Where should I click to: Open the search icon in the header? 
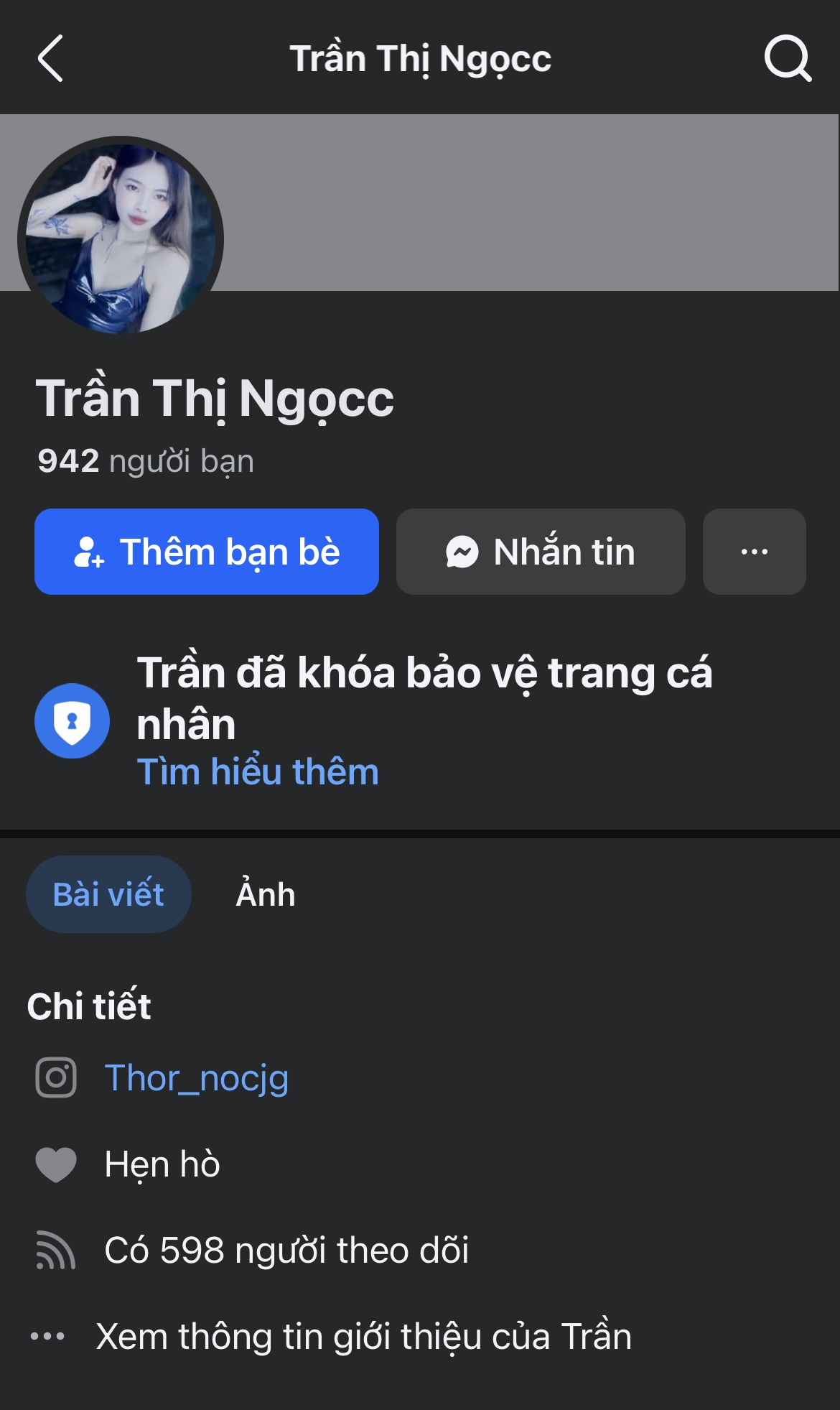788,58
